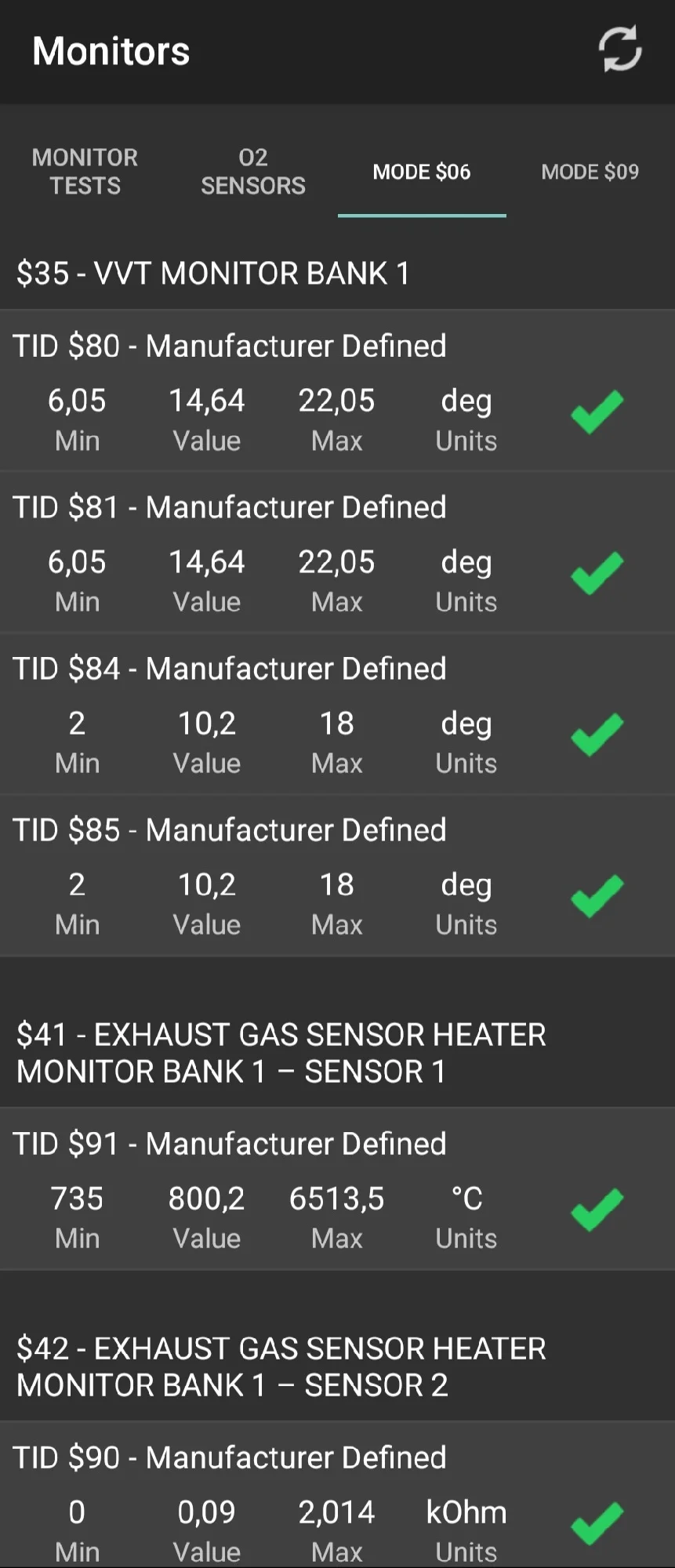Open the O2 Sensors tab

pos(252,172)
